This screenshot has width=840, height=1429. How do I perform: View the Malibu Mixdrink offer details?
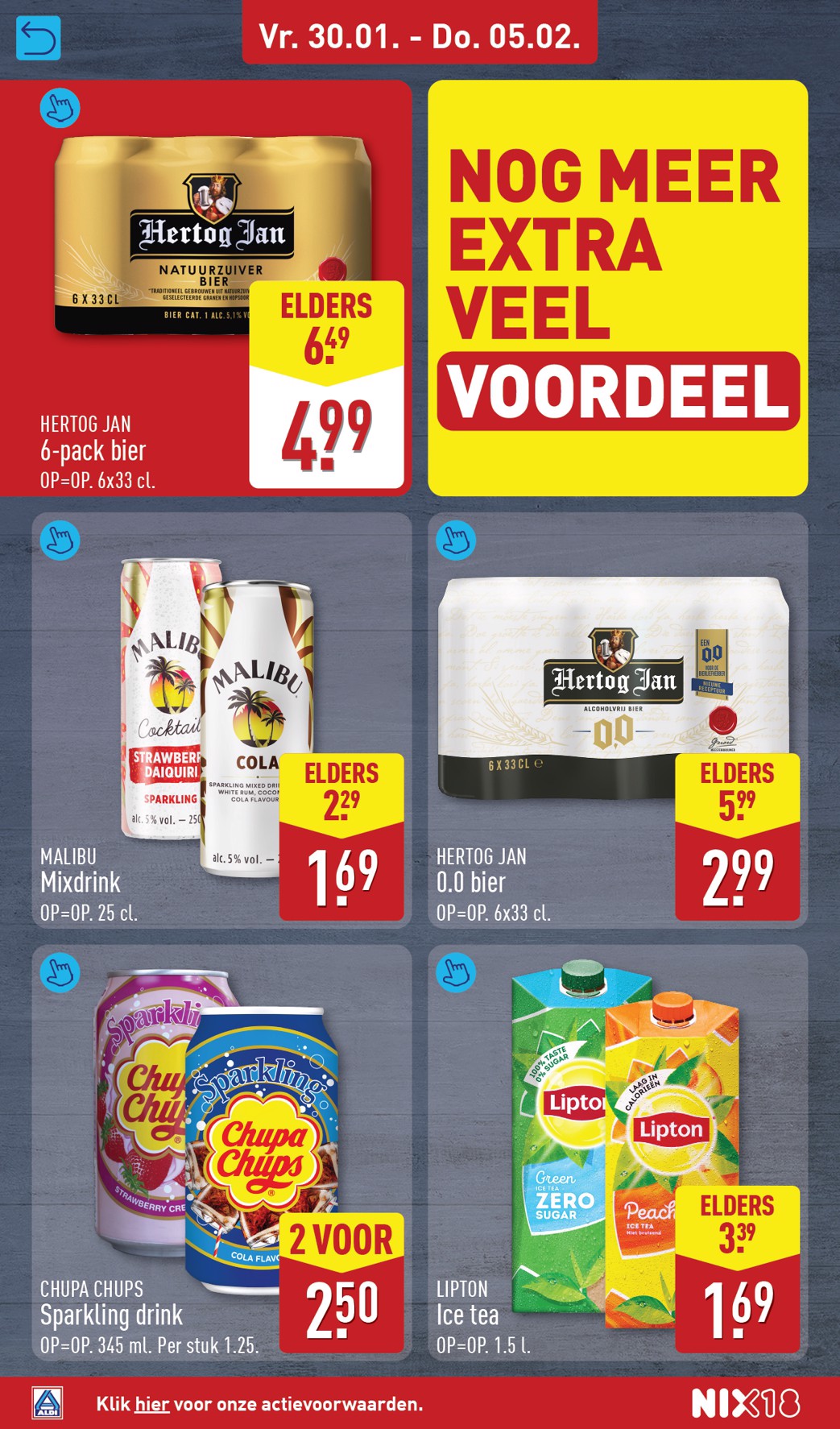click(60, 541)
